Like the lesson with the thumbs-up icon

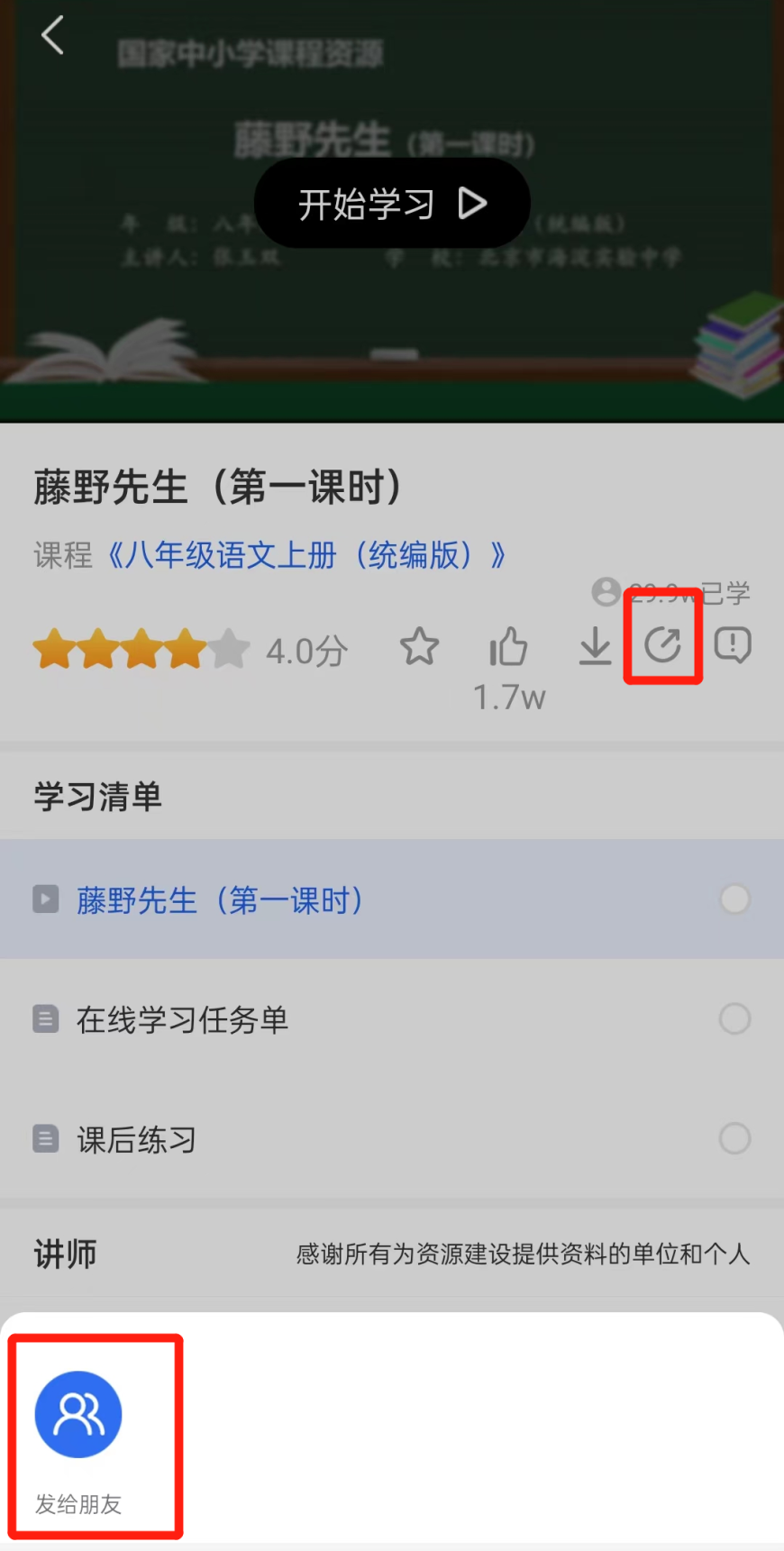509,647
